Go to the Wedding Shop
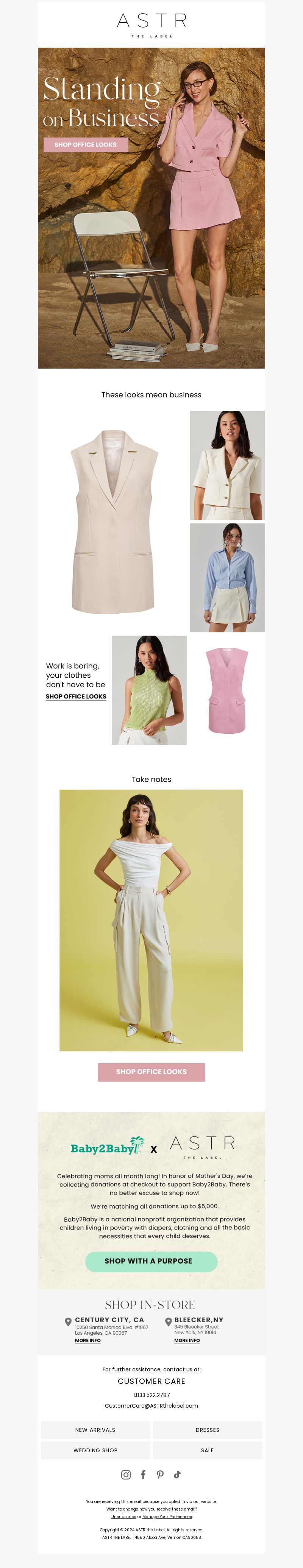 tap(95, 1450)
